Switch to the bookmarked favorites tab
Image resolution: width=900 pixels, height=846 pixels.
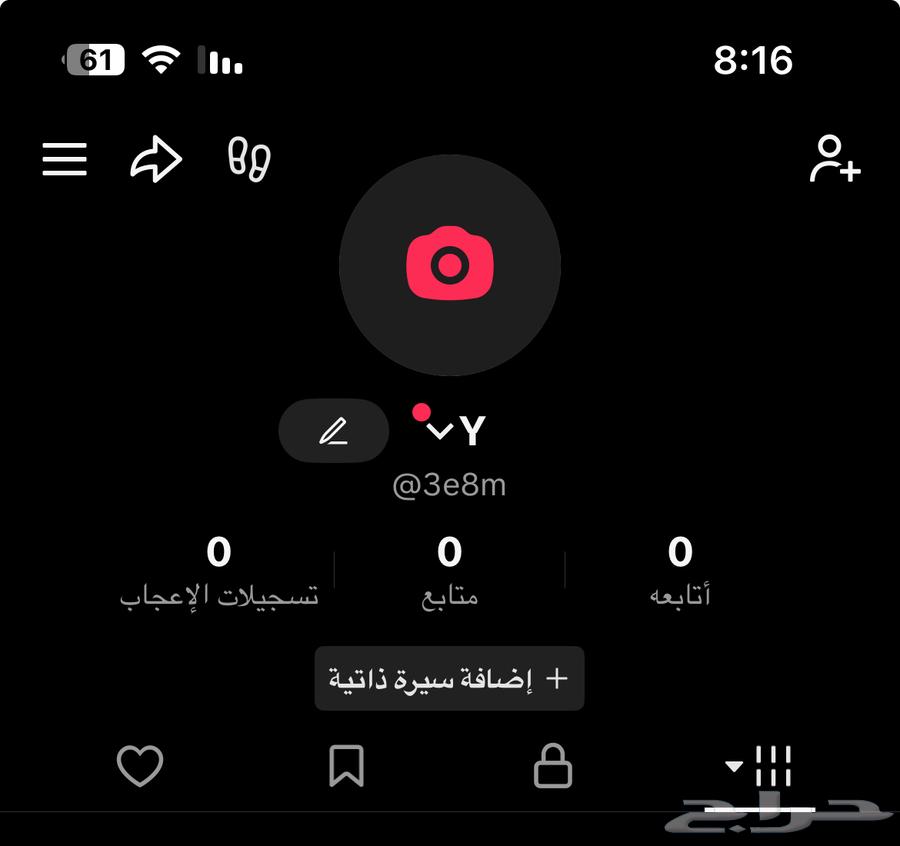(346, 767)
